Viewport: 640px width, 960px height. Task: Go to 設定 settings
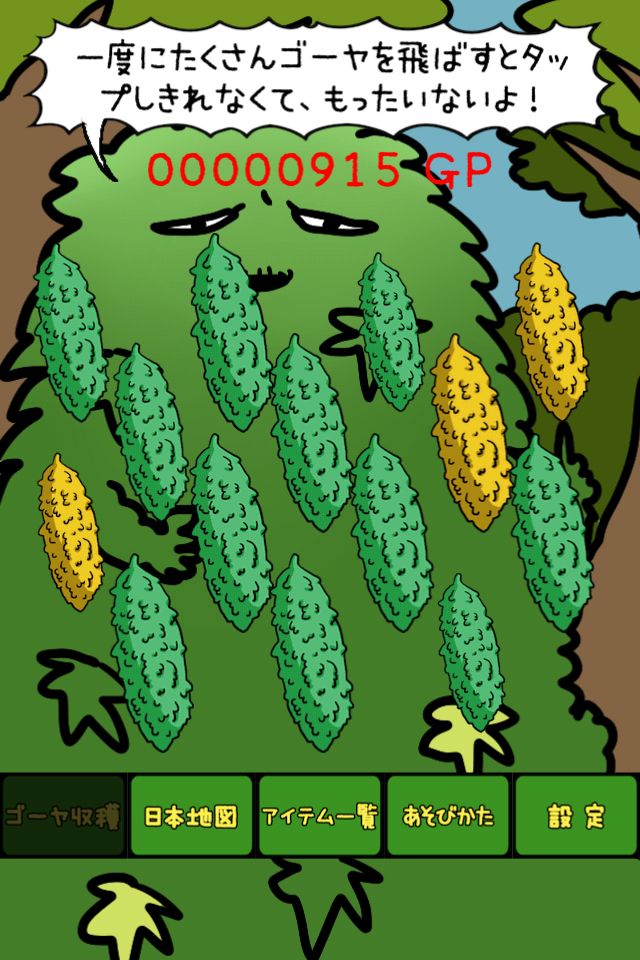[x=576, y=815]
